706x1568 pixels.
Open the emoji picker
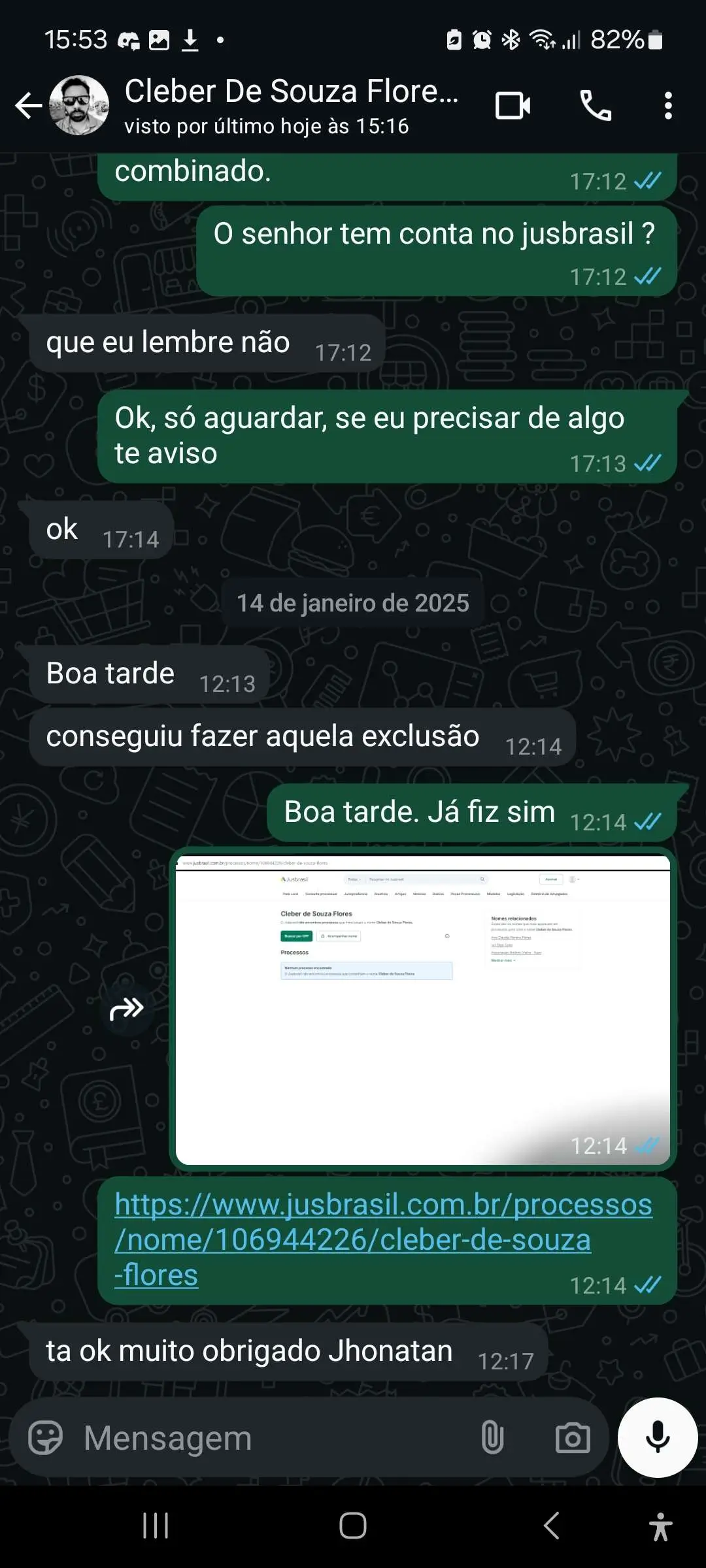(45, 1438)
